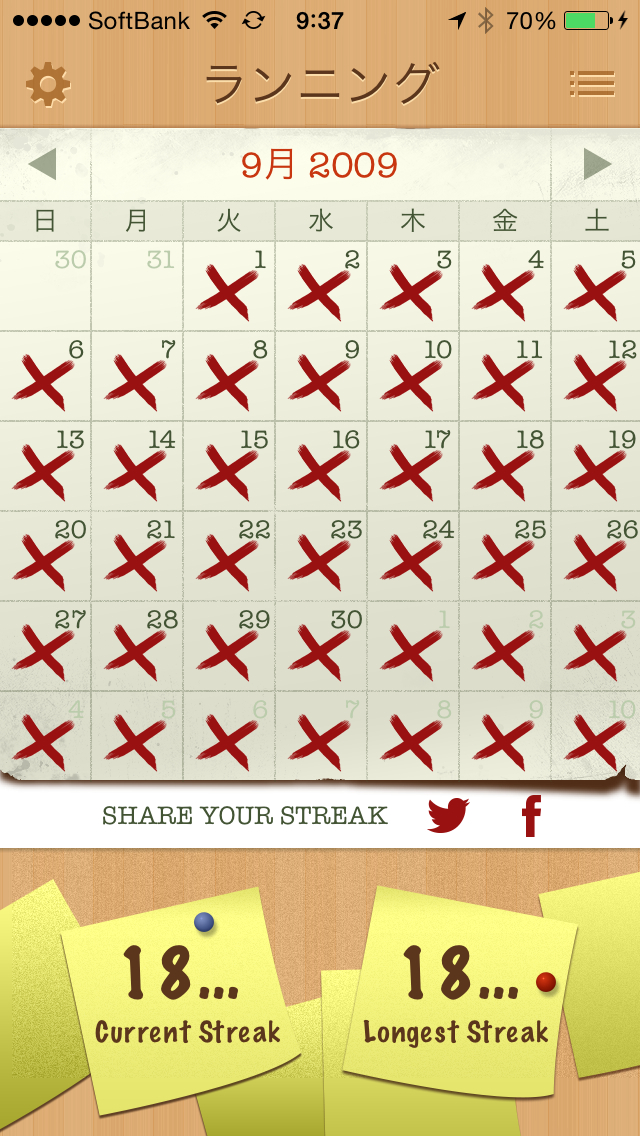This screenshot has width=640, height=1136.
Task: Toggle the mark on day 20
Action: point(45,557)
